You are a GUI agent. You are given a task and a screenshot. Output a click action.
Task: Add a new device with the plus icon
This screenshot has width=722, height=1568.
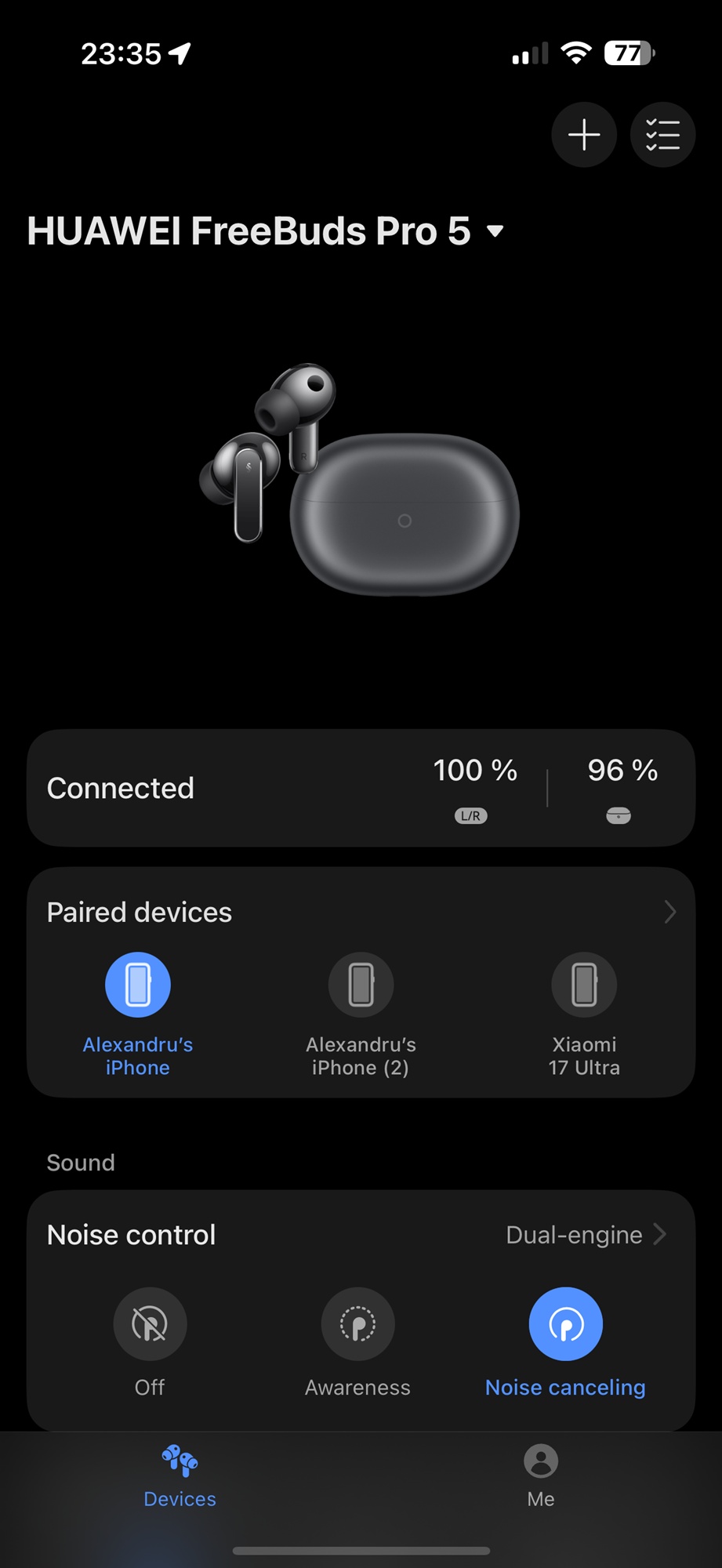tap(584, 135)
